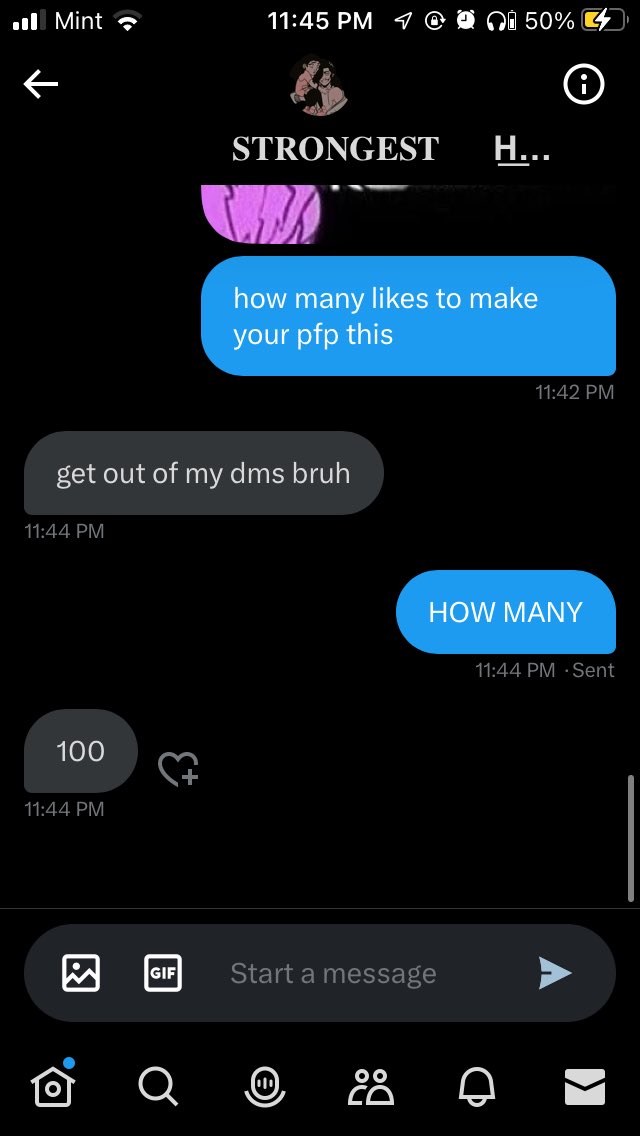Open the STRONGEST profile avatar
The width and height of the screenshot is (640, 1136).
click(320, 87)
